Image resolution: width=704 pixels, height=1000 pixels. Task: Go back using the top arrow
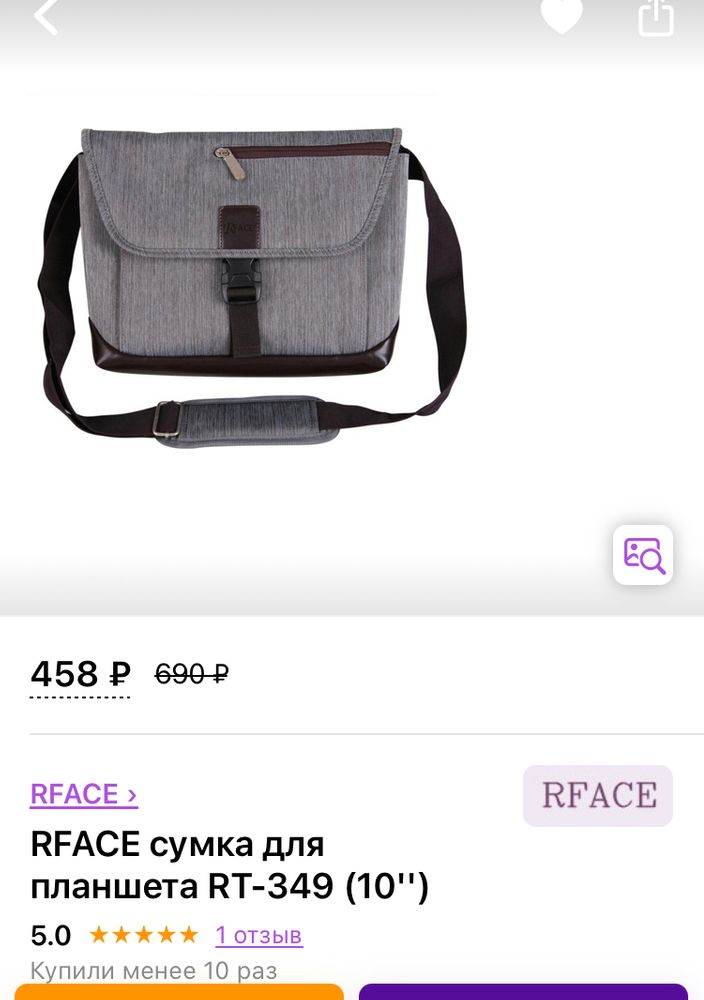46,16
